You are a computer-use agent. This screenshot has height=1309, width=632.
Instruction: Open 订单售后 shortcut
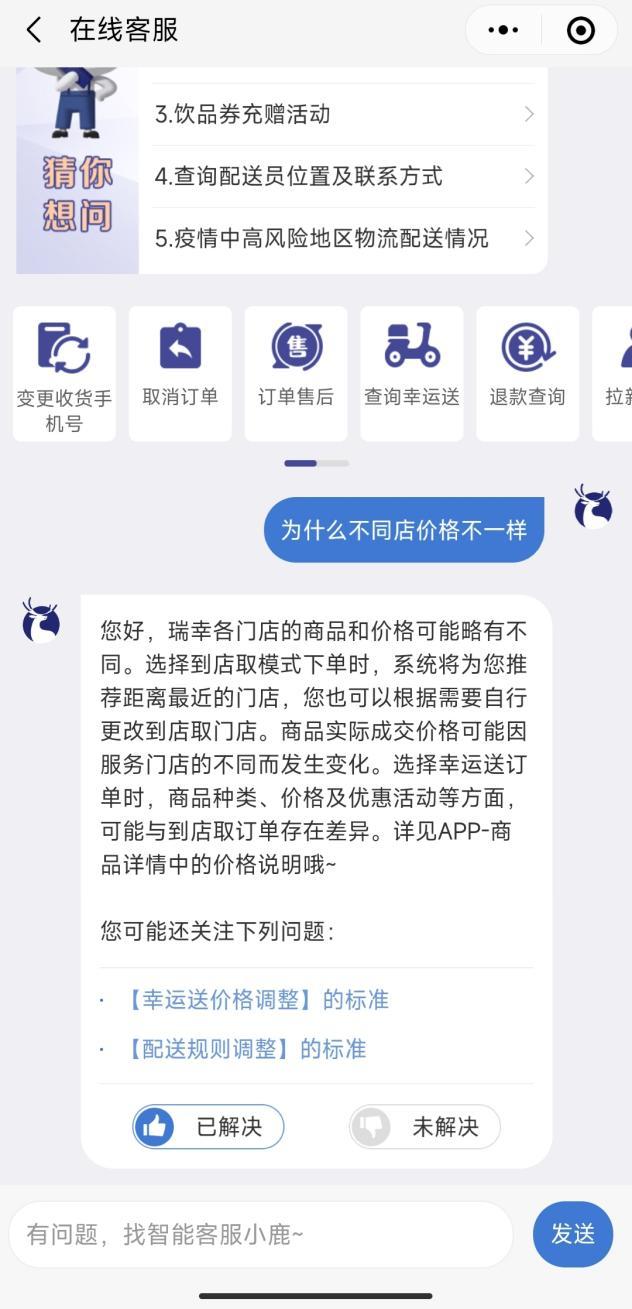click(x=296, y=373)
